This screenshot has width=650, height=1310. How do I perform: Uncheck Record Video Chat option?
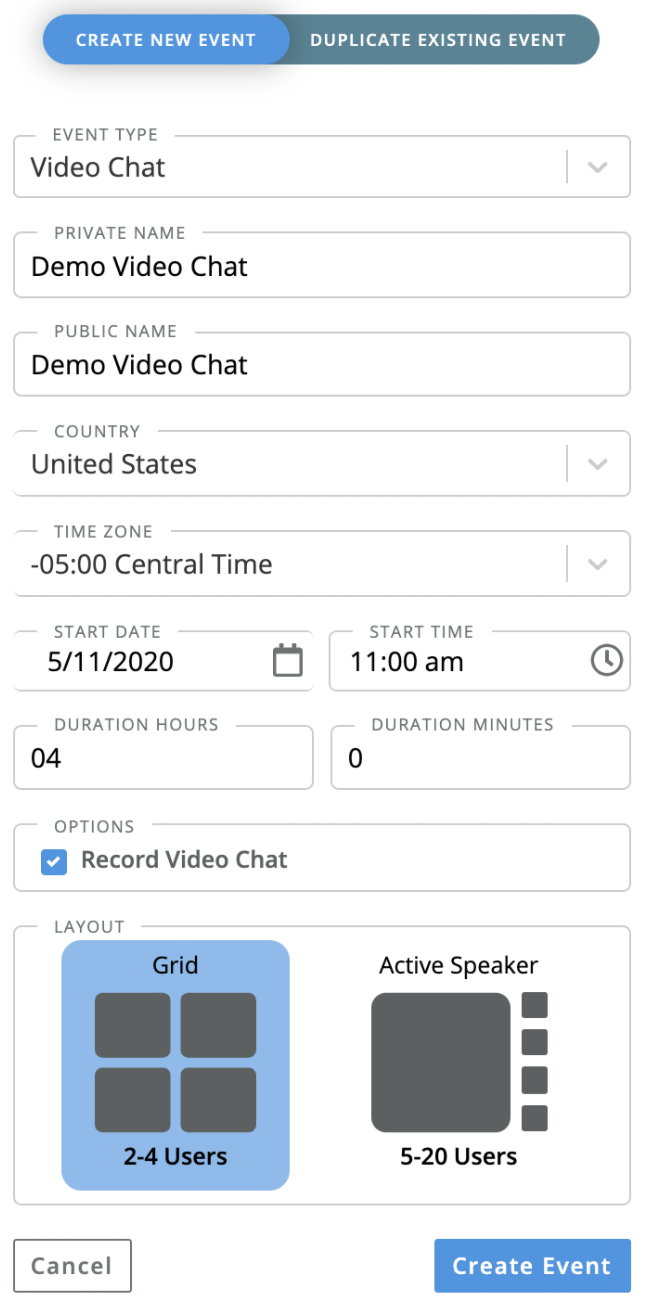click(x=54, y=862)
